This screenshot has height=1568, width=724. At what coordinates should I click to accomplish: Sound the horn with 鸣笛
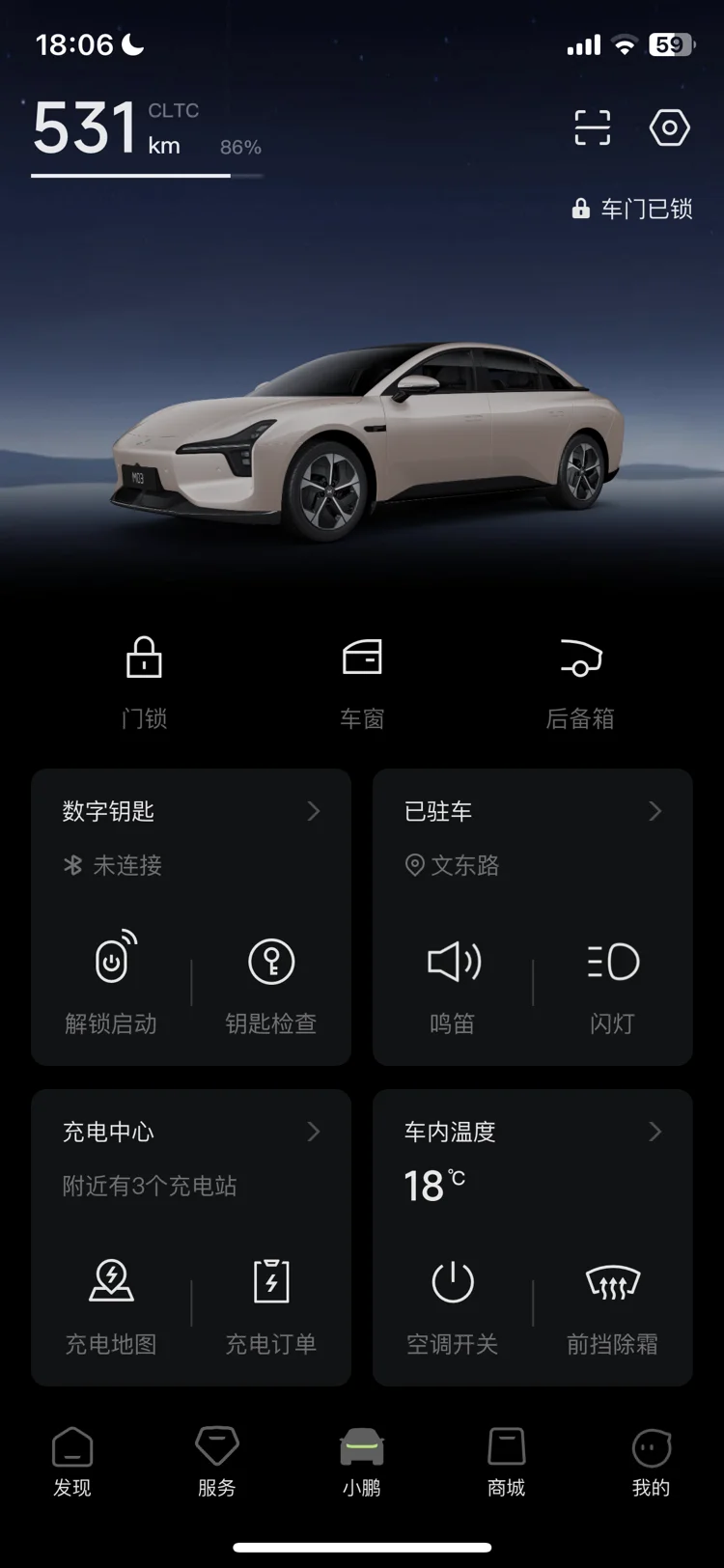pyautogui.click(x=453, y=982)
